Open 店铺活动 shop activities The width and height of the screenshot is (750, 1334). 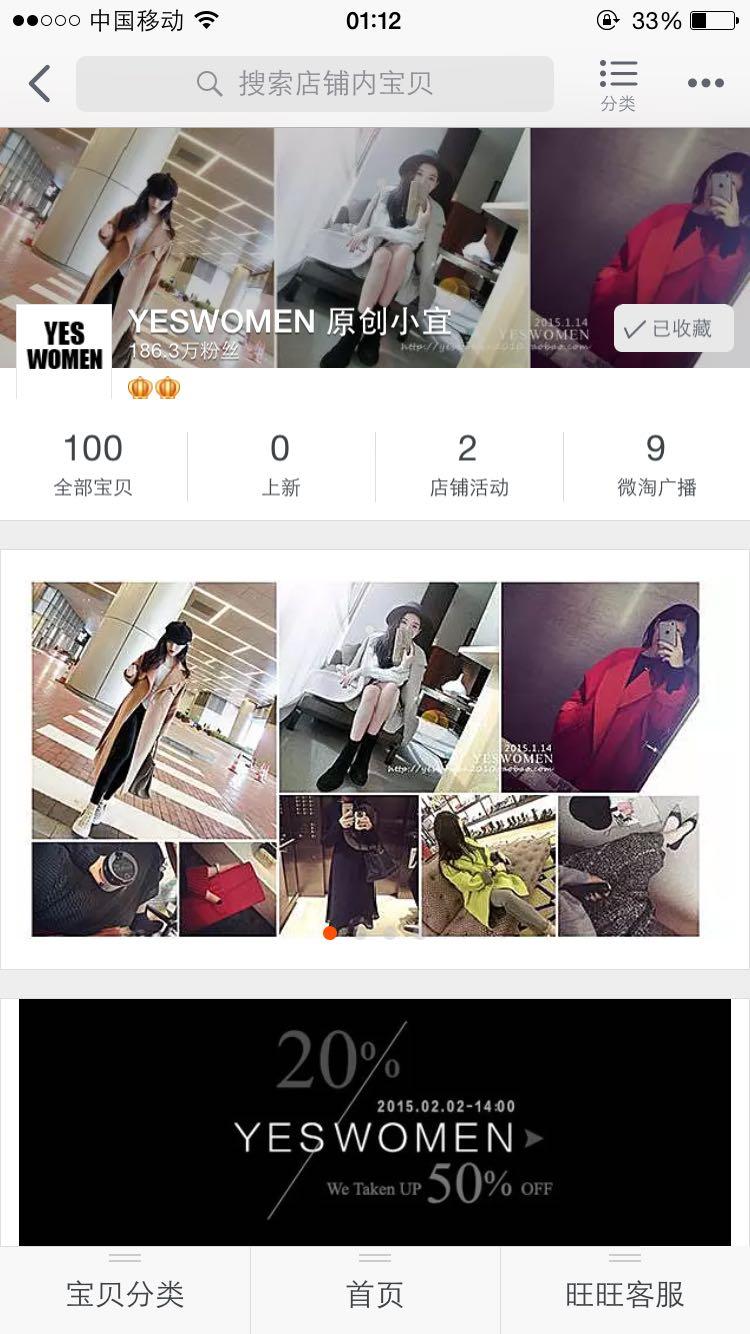pyautogui.click(x=468, y=465)
